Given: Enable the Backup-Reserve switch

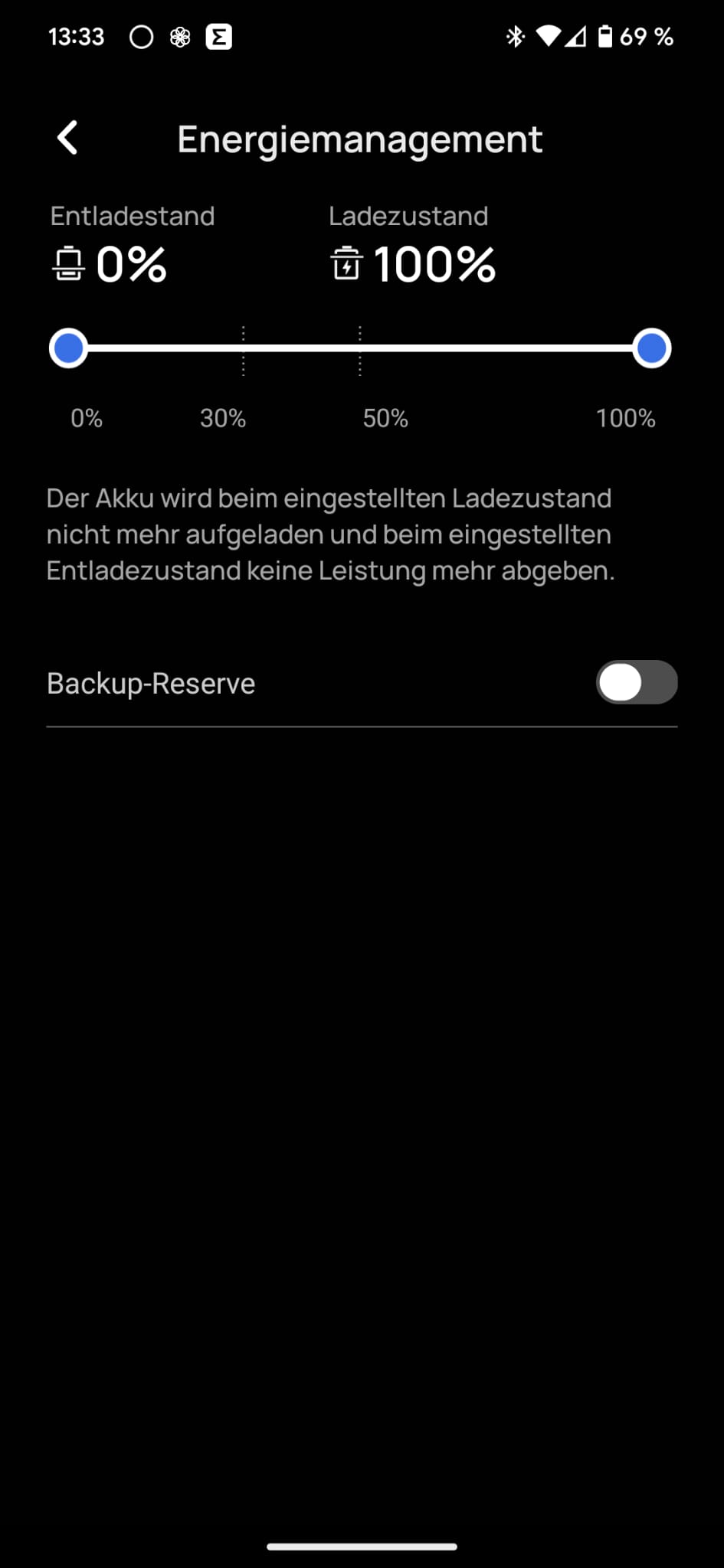Looking at the screenshot, I should click(x=636, y=682).
